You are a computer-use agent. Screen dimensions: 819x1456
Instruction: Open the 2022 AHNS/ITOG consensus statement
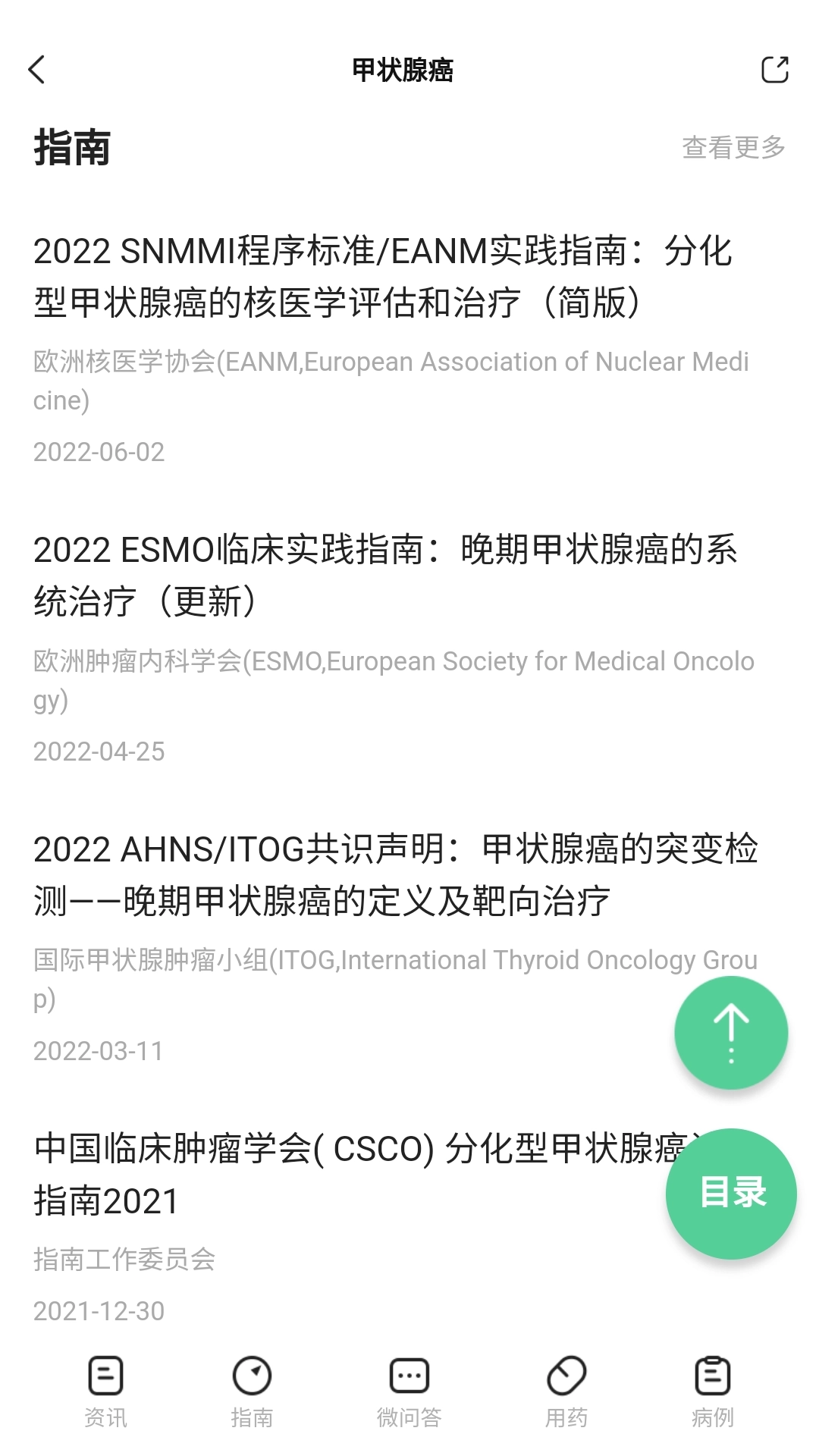396,873
